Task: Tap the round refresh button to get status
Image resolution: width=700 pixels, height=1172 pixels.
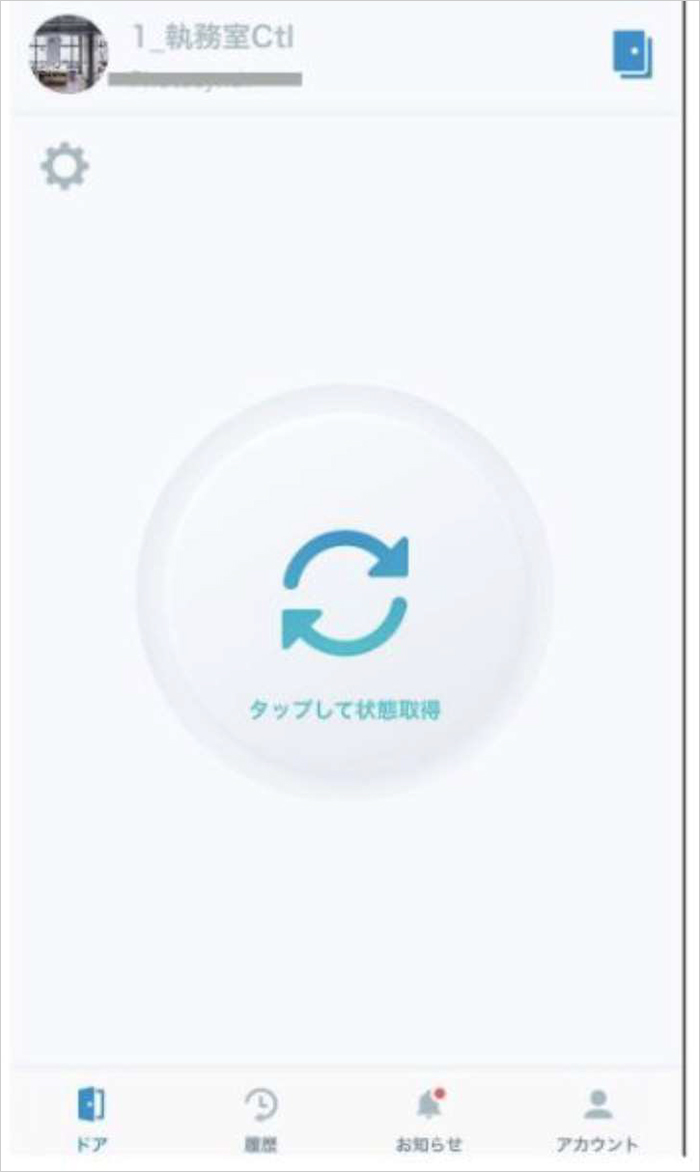Action: point(345,592)
